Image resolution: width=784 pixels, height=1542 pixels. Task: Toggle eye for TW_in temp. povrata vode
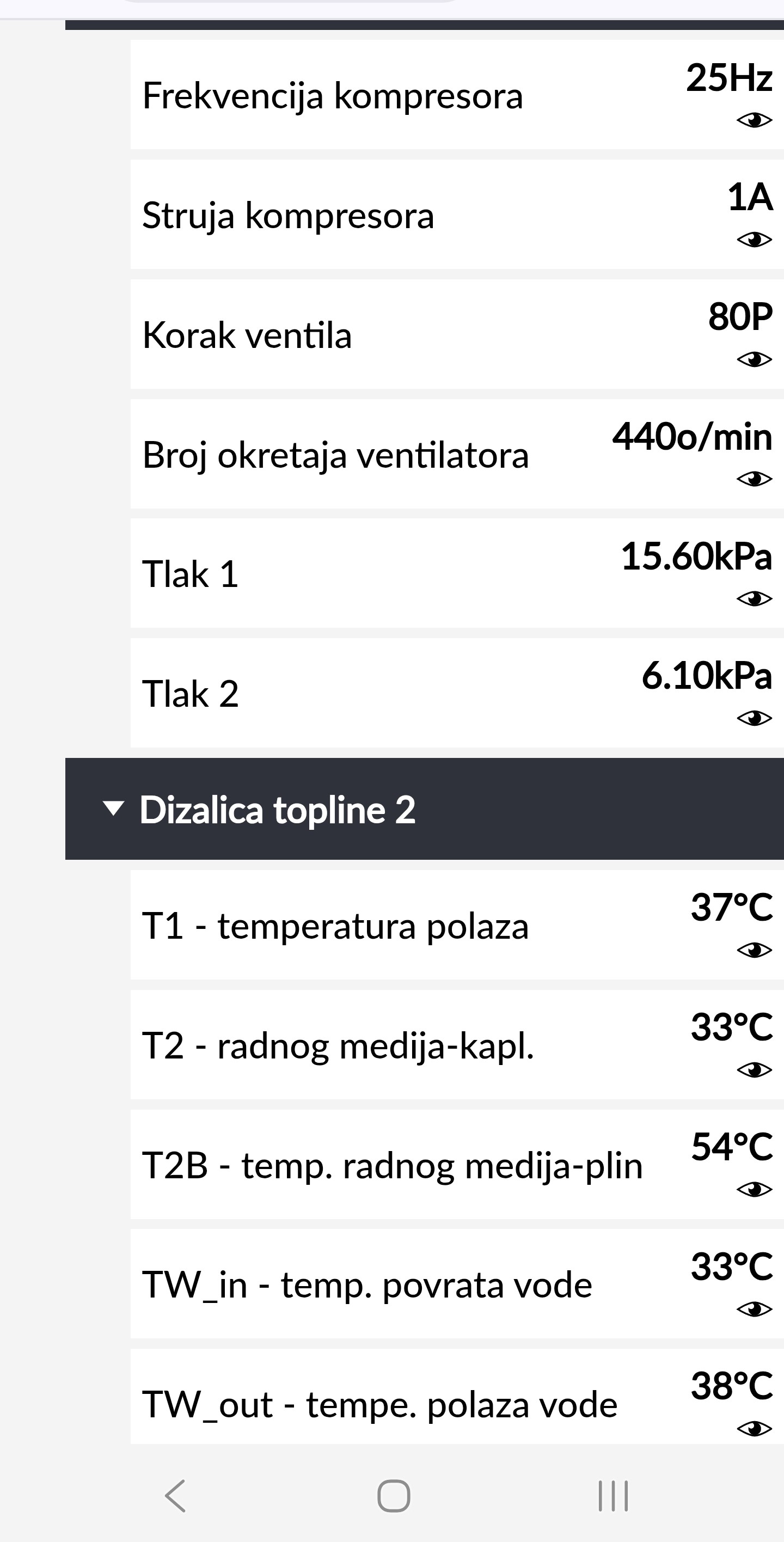pos(754,1309)
